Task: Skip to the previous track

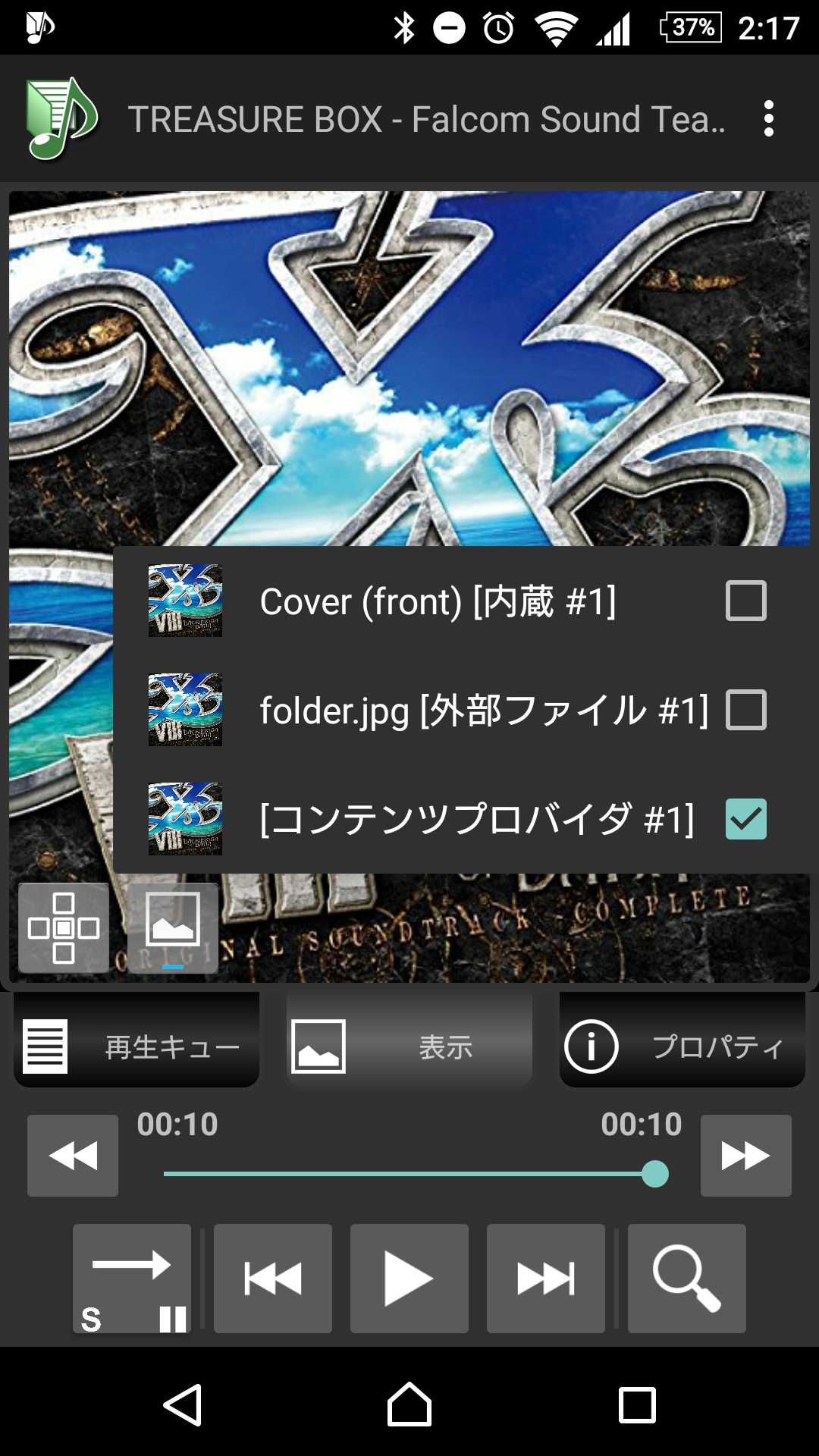Action: [x=273, y=1279]
